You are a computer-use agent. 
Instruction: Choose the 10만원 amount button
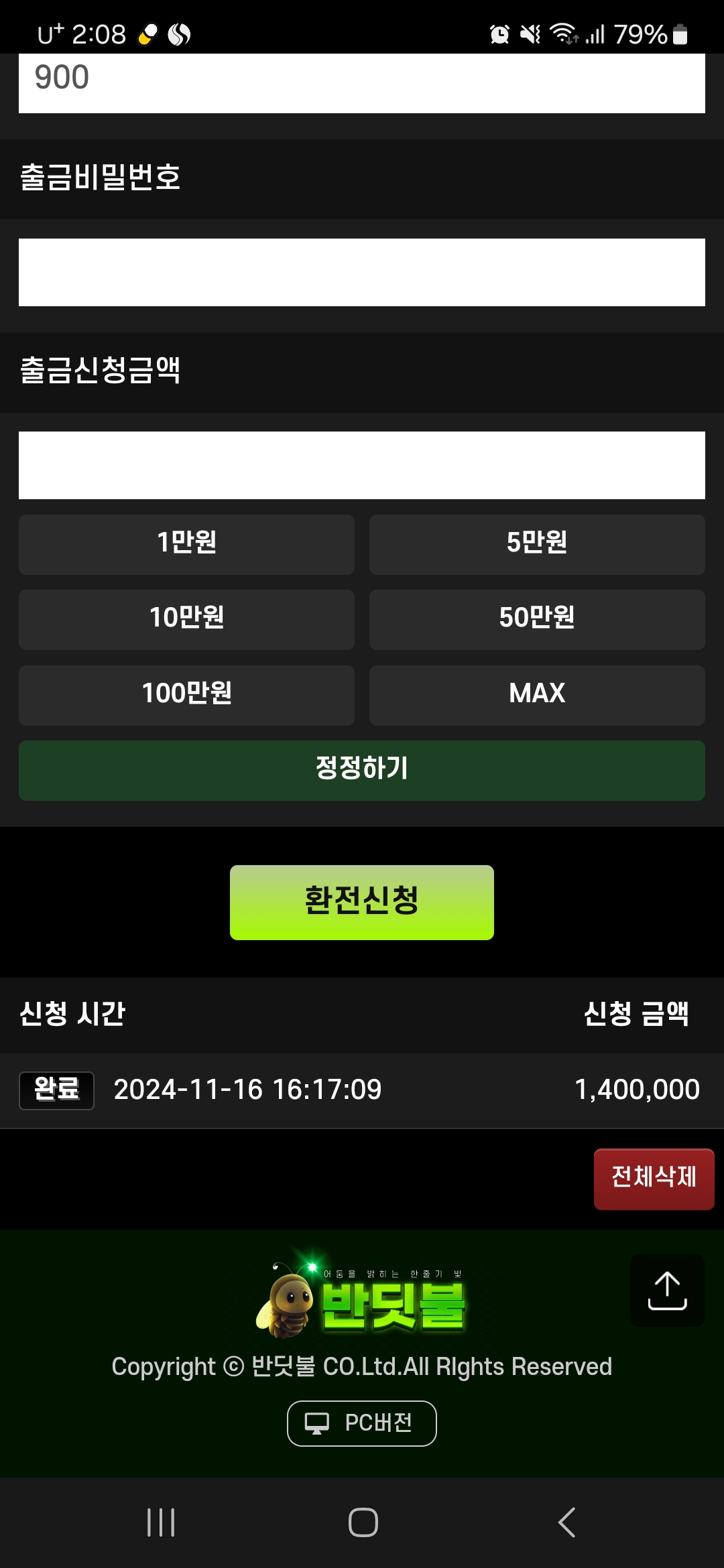(x=186, y=619)
